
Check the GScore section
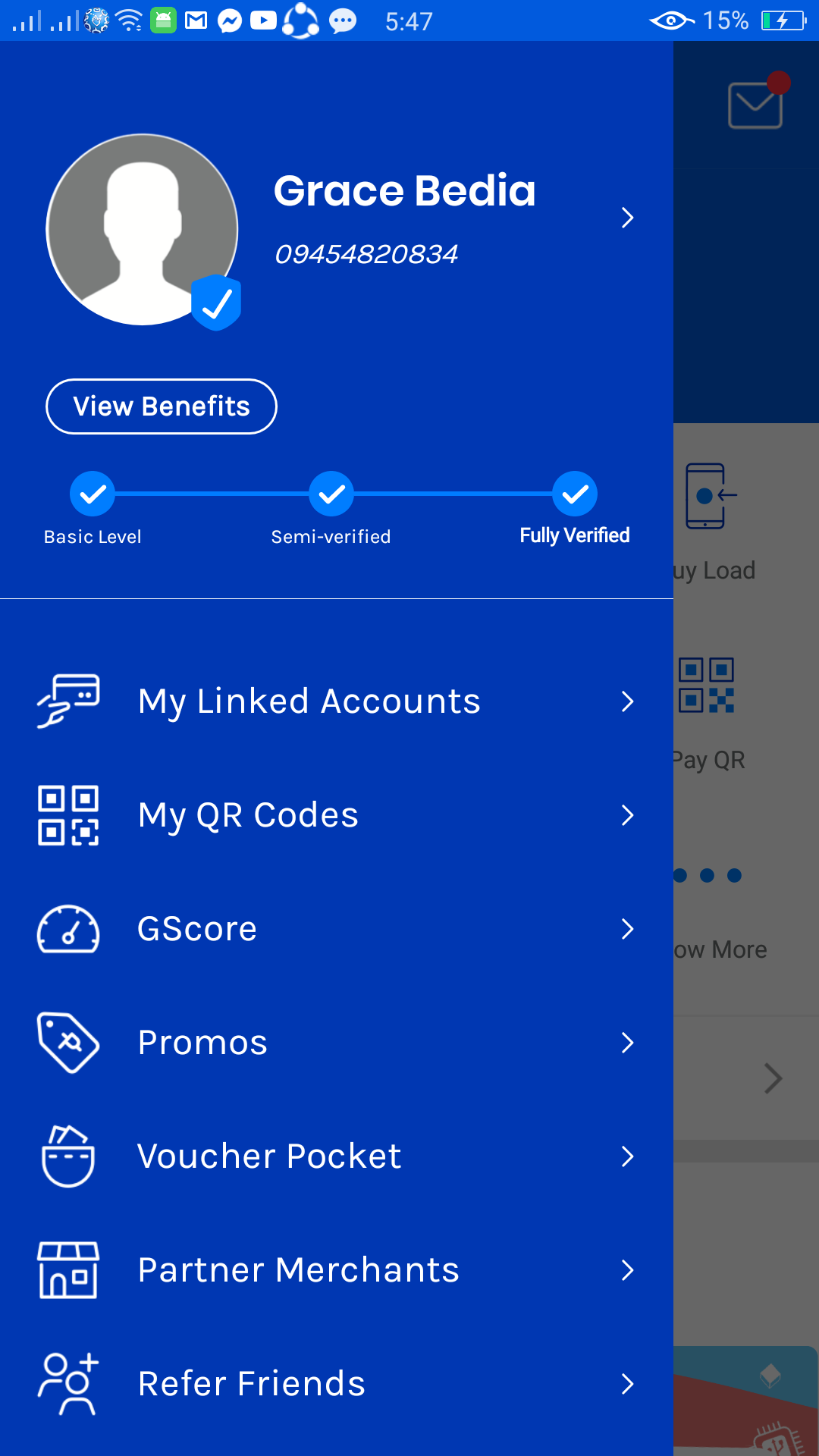click(x=198, y=929)
